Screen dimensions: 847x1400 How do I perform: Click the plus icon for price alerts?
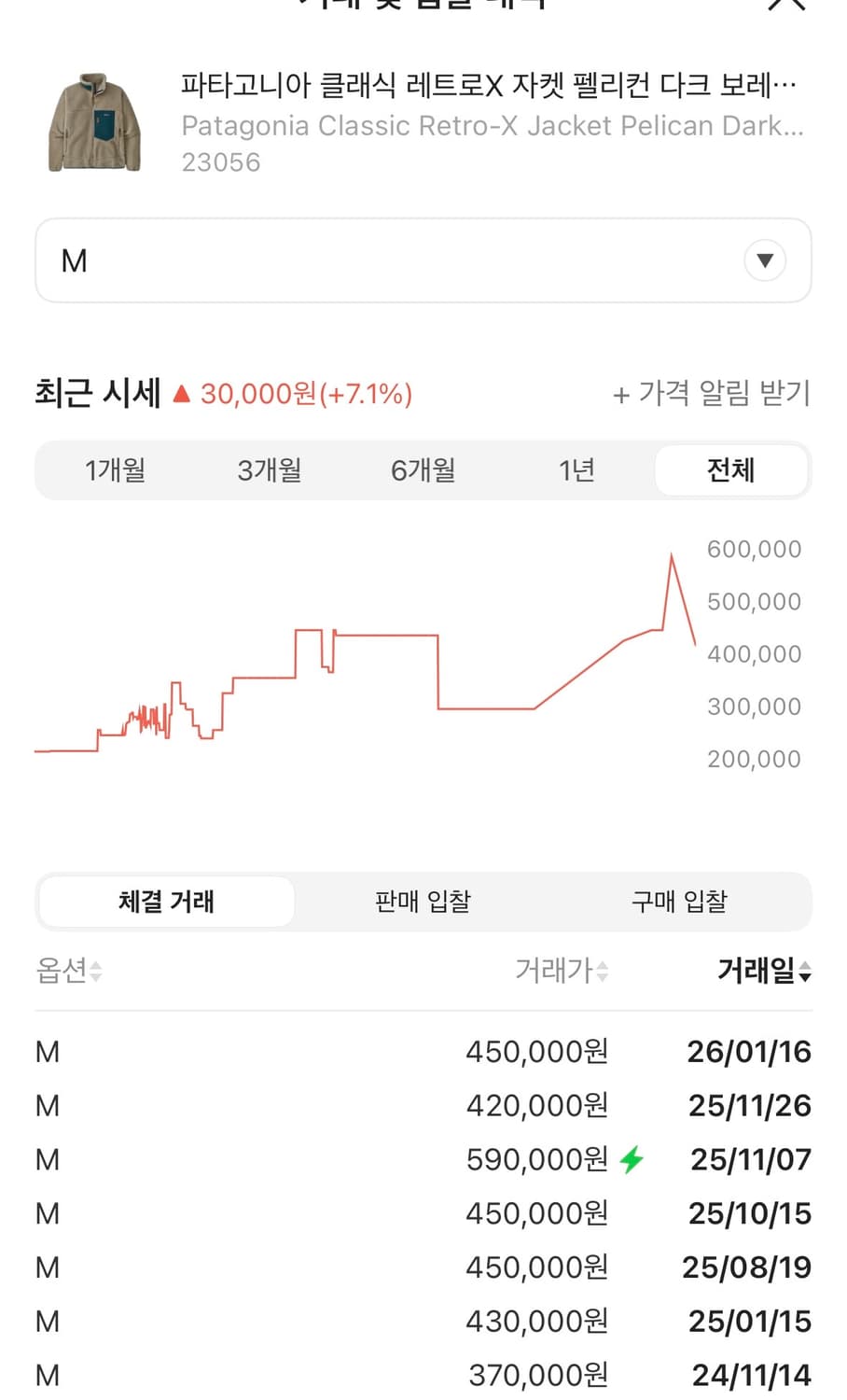[x=619, y=394]
